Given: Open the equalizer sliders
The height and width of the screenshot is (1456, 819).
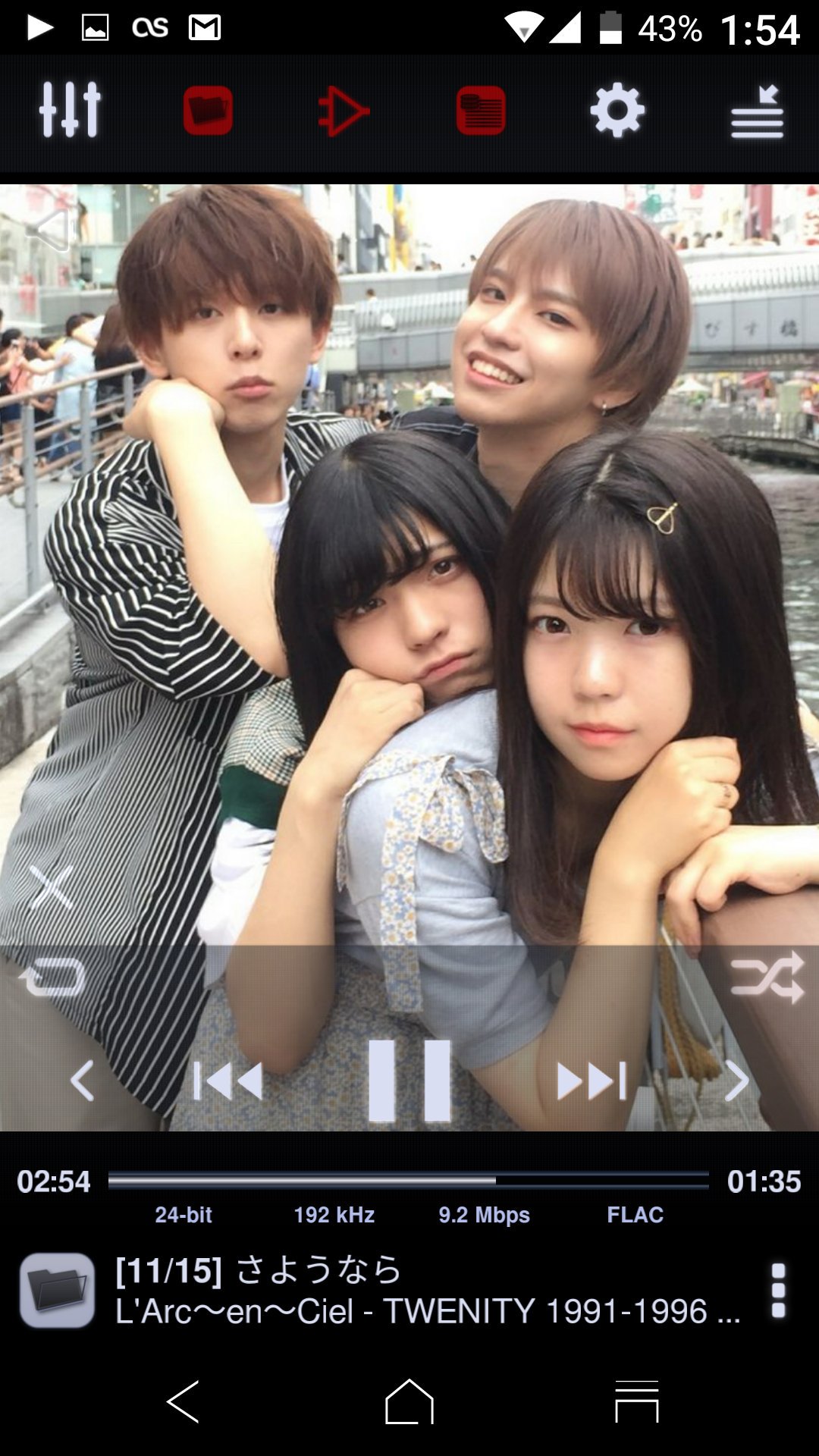Looking at the screenshot, I should click(70, 110).
